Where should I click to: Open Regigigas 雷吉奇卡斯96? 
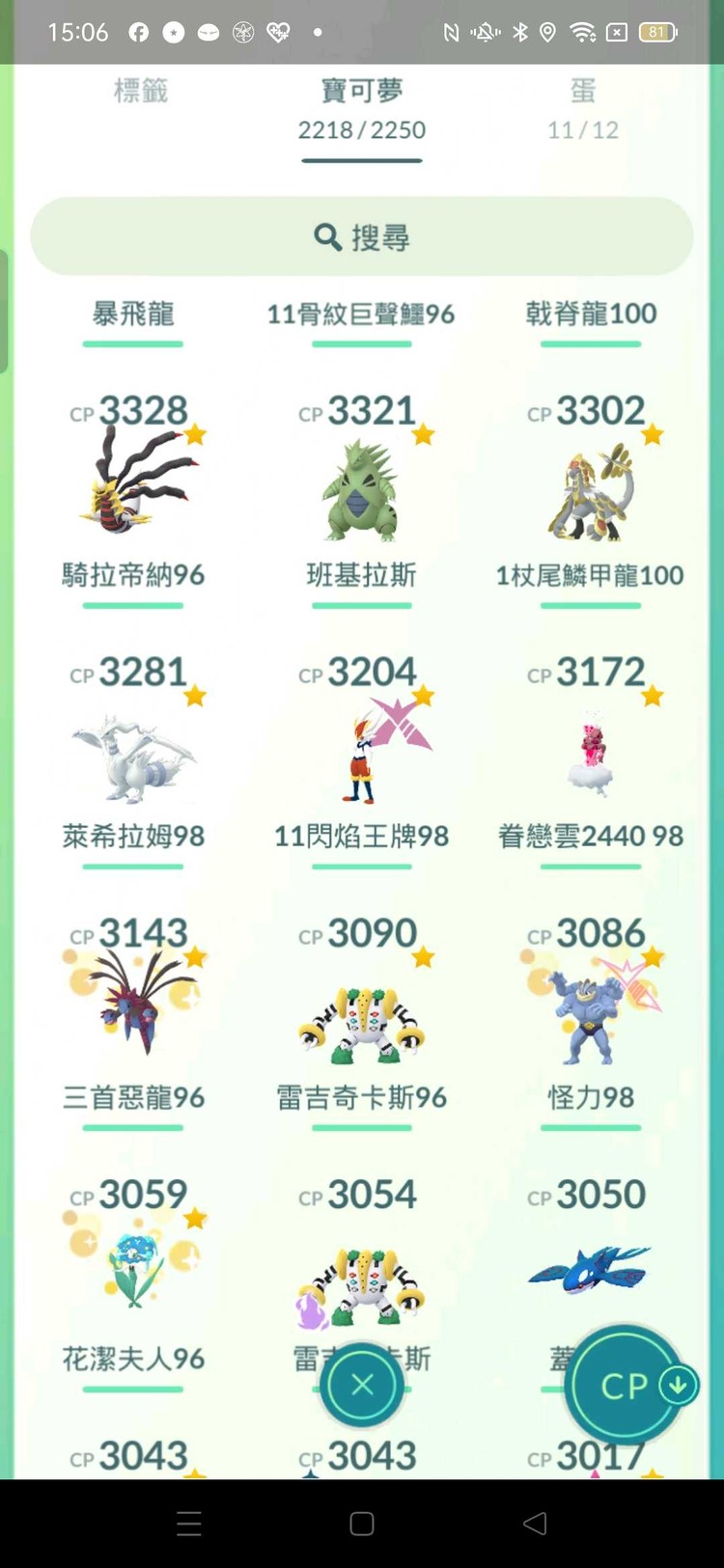click(x=362, y=1008)
